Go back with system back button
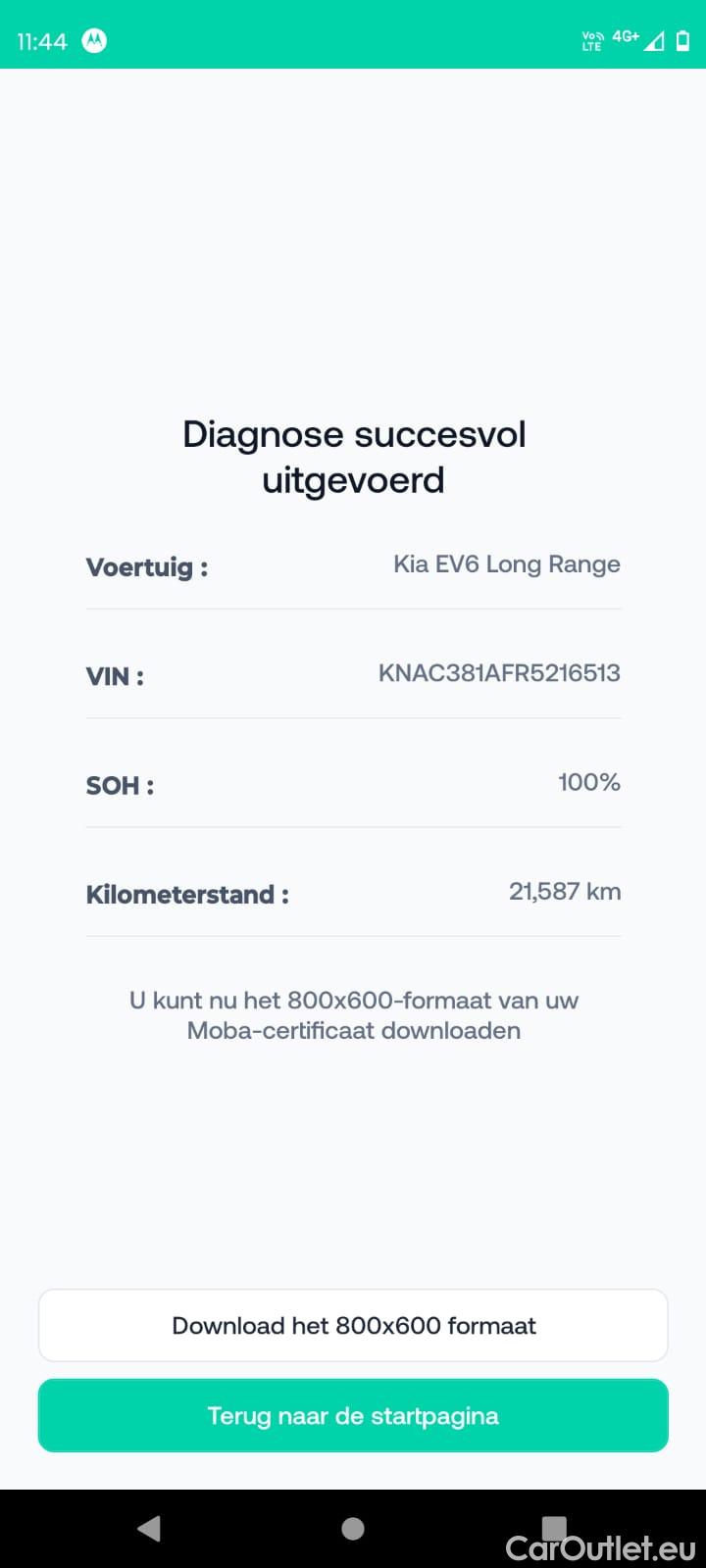The image size is (706, 1568). (x=149, y=1528)
